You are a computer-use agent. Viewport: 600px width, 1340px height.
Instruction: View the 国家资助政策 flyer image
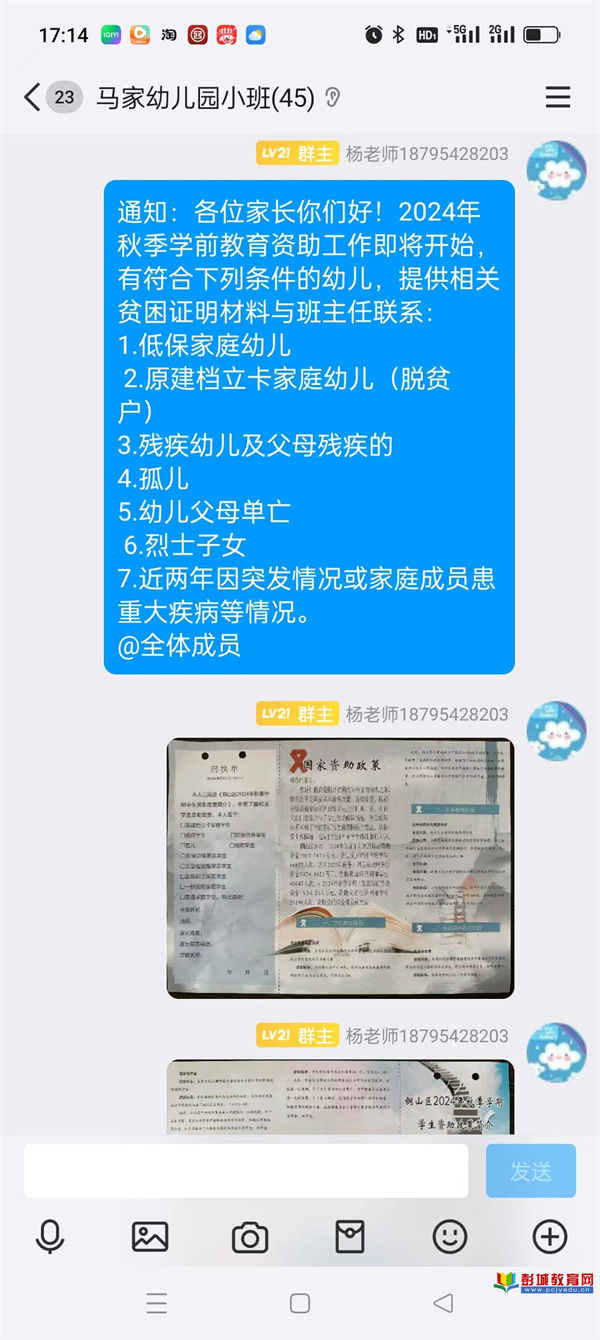coord(340,867)
